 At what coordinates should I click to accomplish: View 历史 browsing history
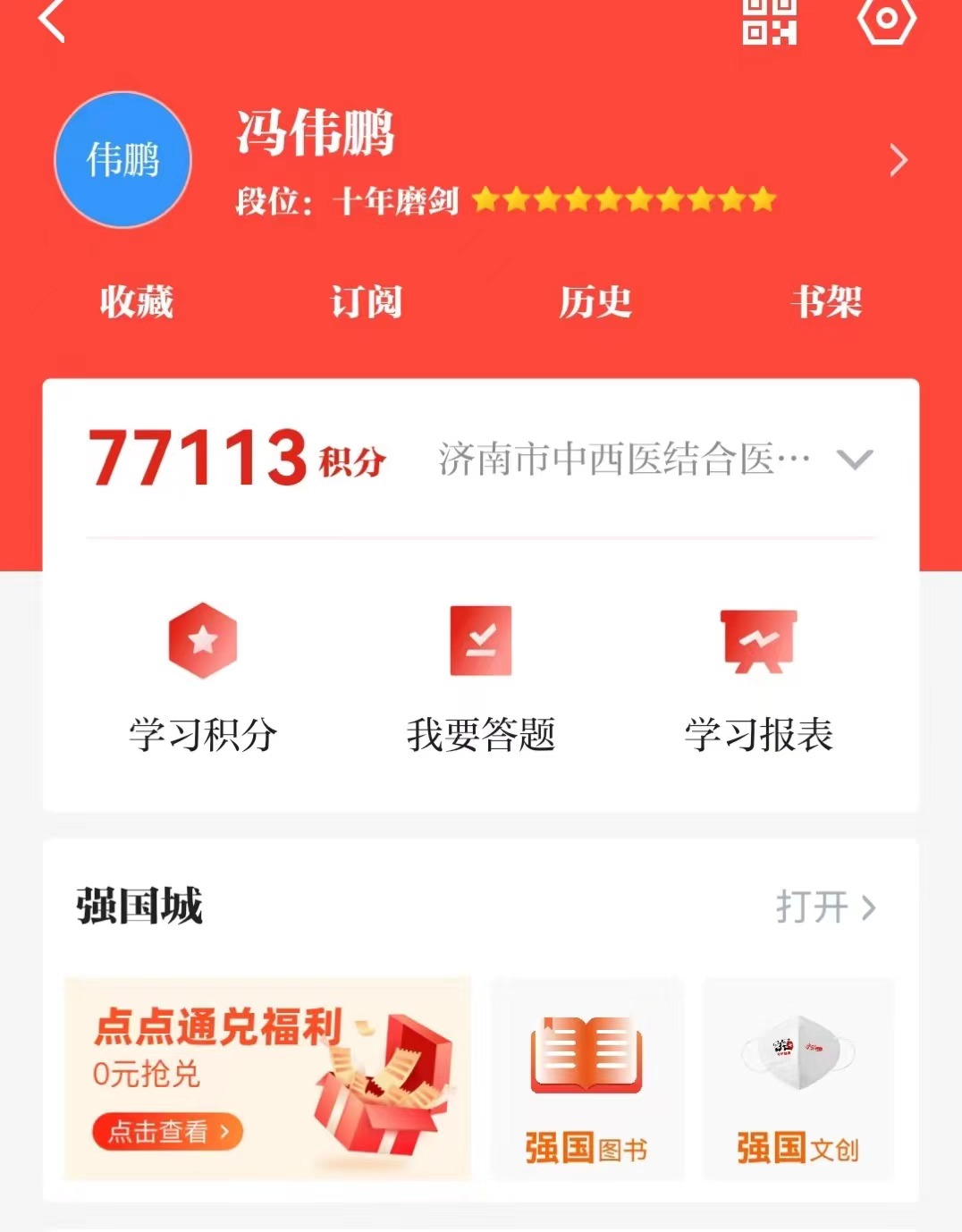tap(595, 301)
